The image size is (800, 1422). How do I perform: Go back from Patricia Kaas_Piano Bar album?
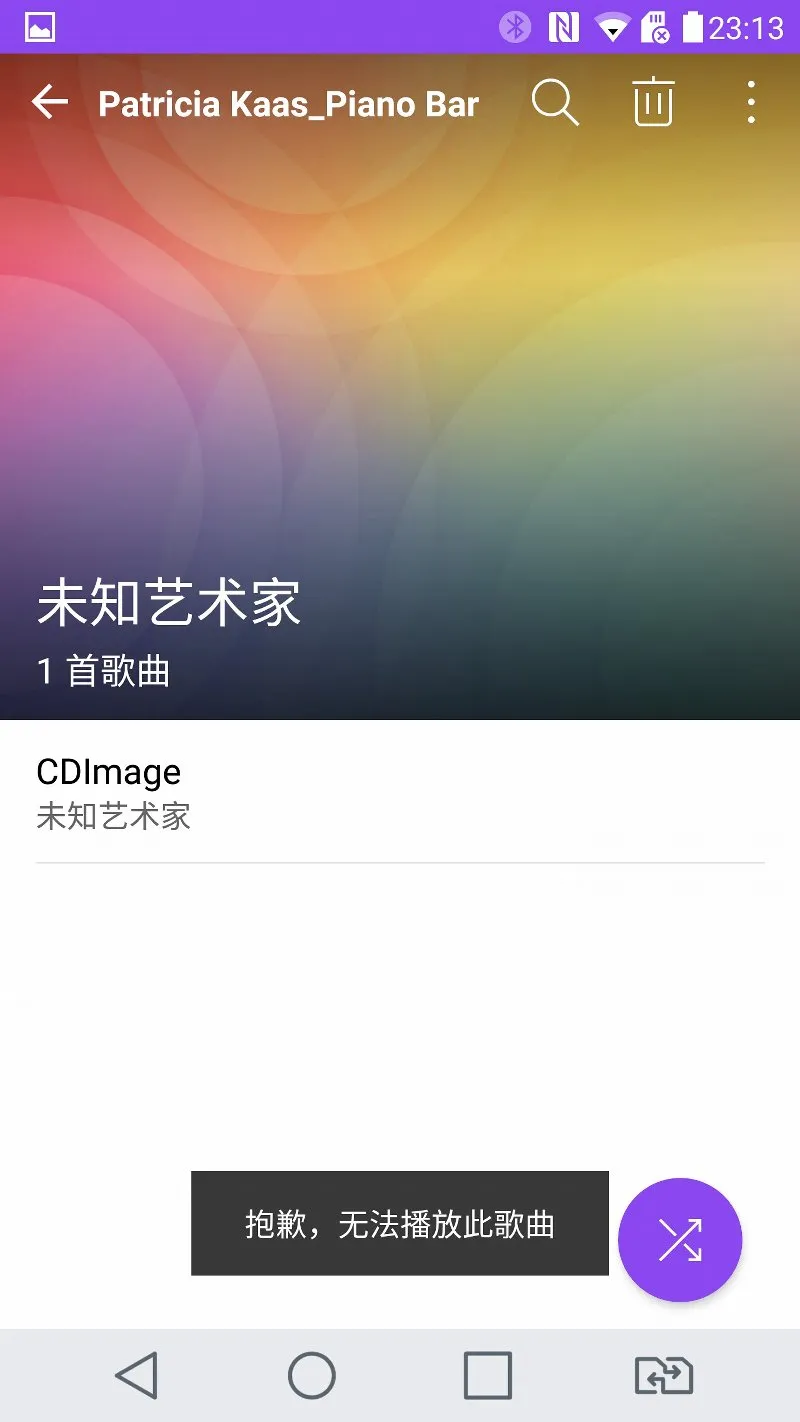pyautogui.click(x=49, y=102)
